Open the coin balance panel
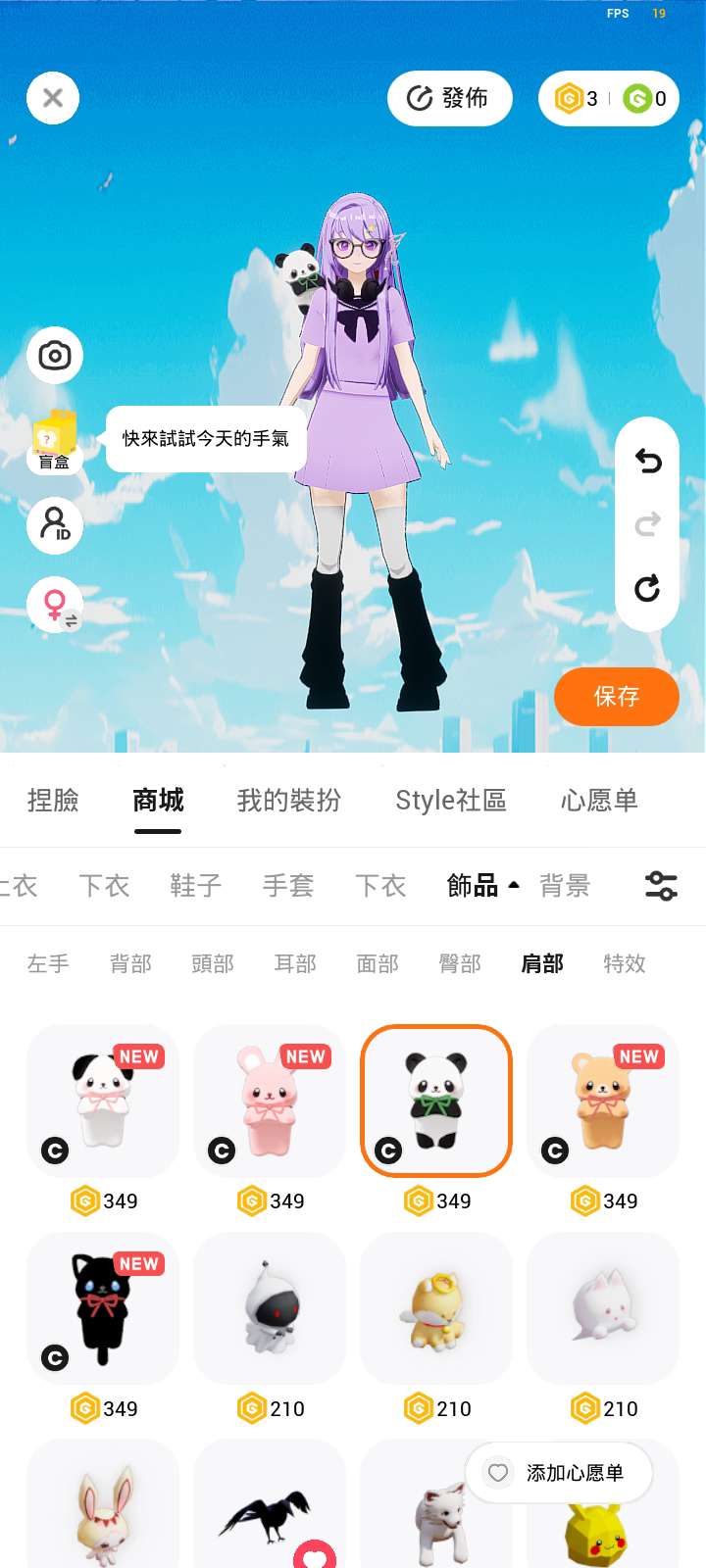Viewport: 706px width, 1568px height. [608, 98]
